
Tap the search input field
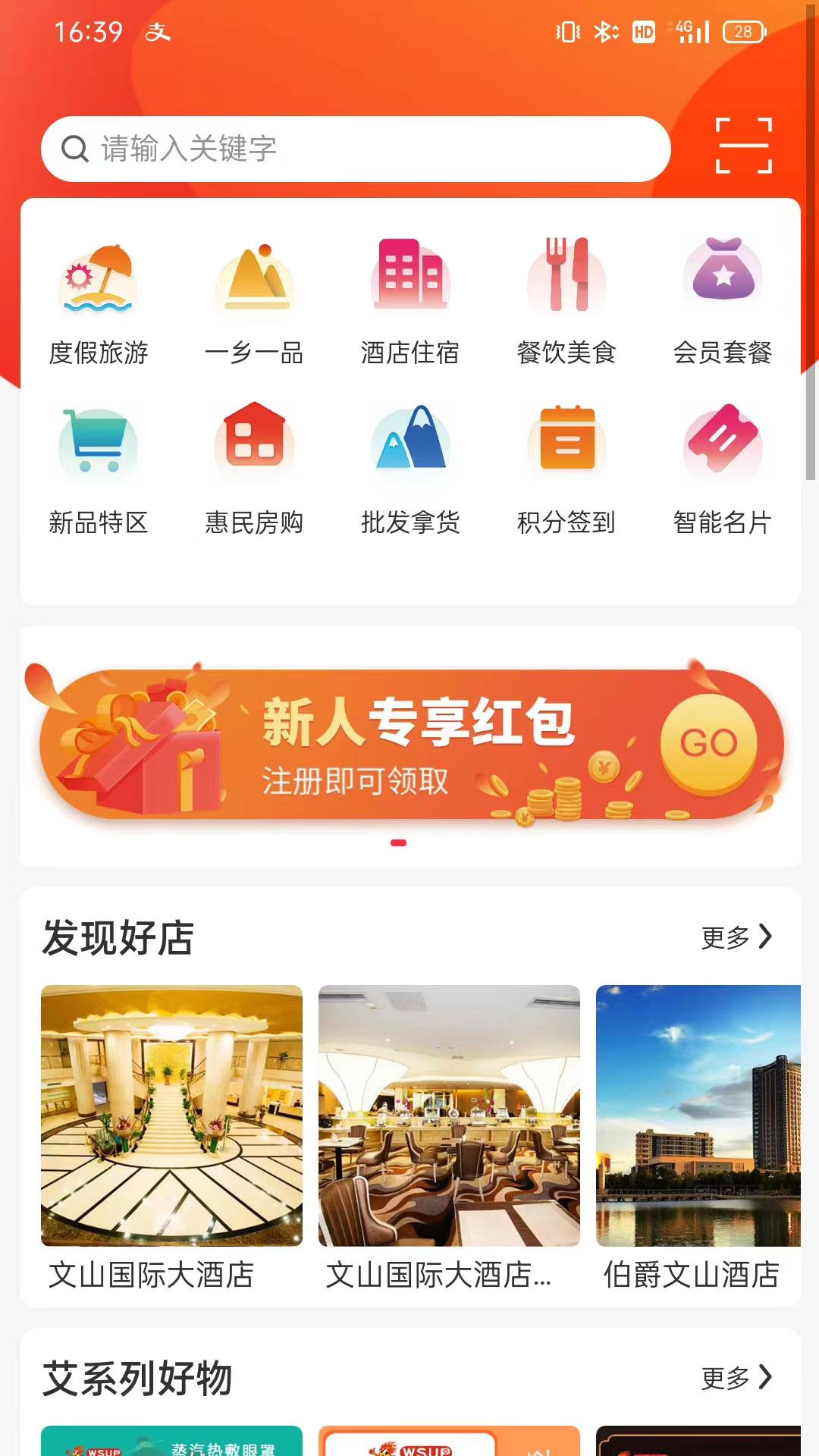[x=356, y=149]
